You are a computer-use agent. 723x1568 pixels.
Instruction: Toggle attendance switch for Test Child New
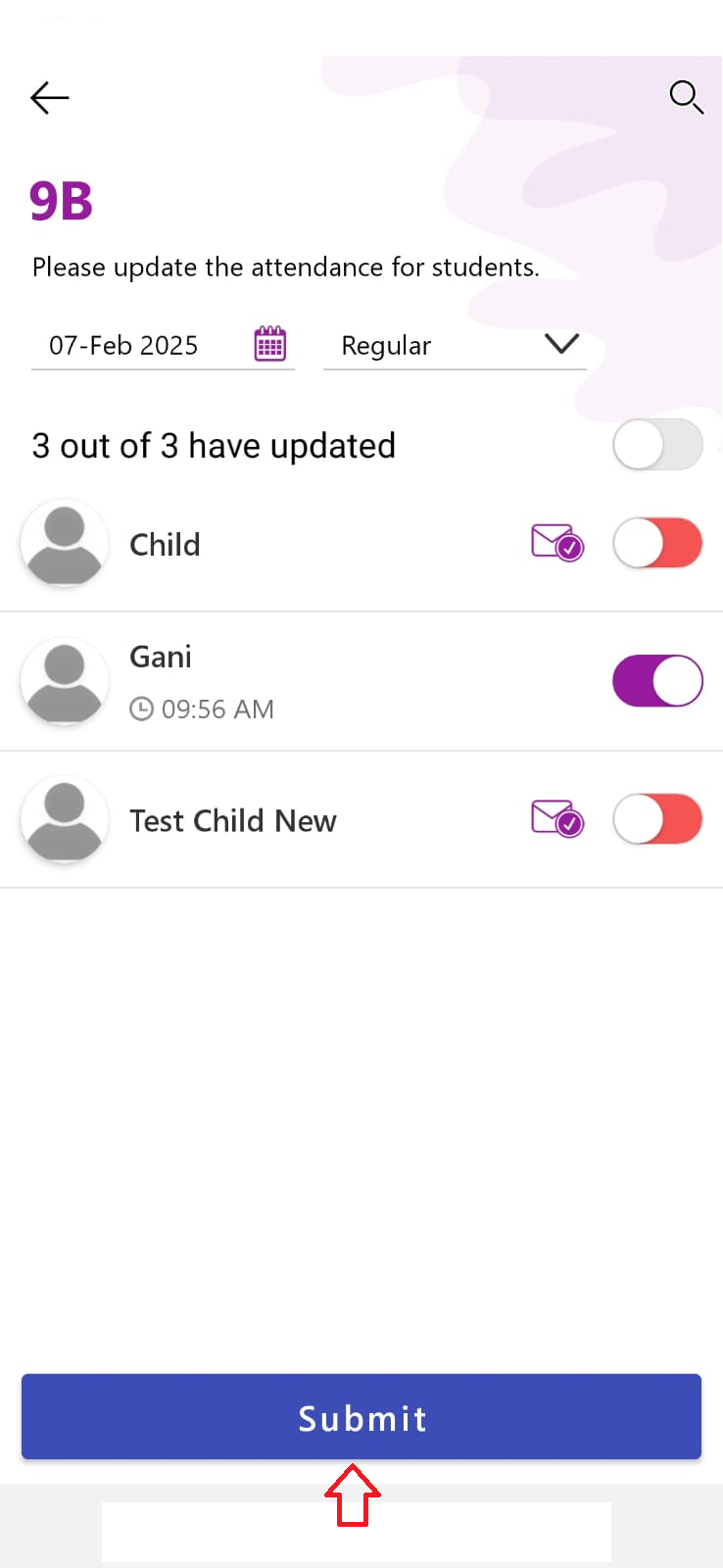[657, 819]
